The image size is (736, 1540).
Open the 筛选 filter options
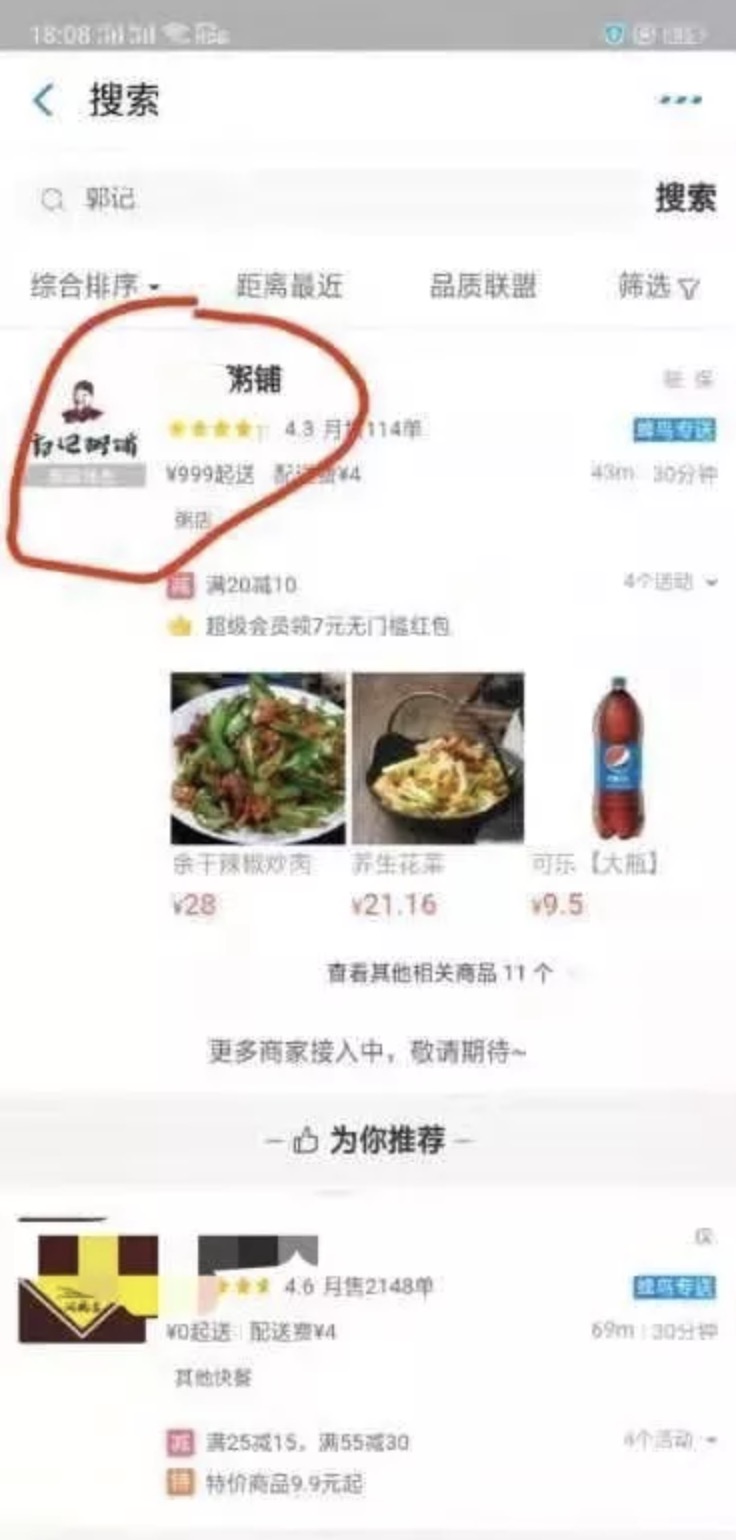(x=659, y=287)
